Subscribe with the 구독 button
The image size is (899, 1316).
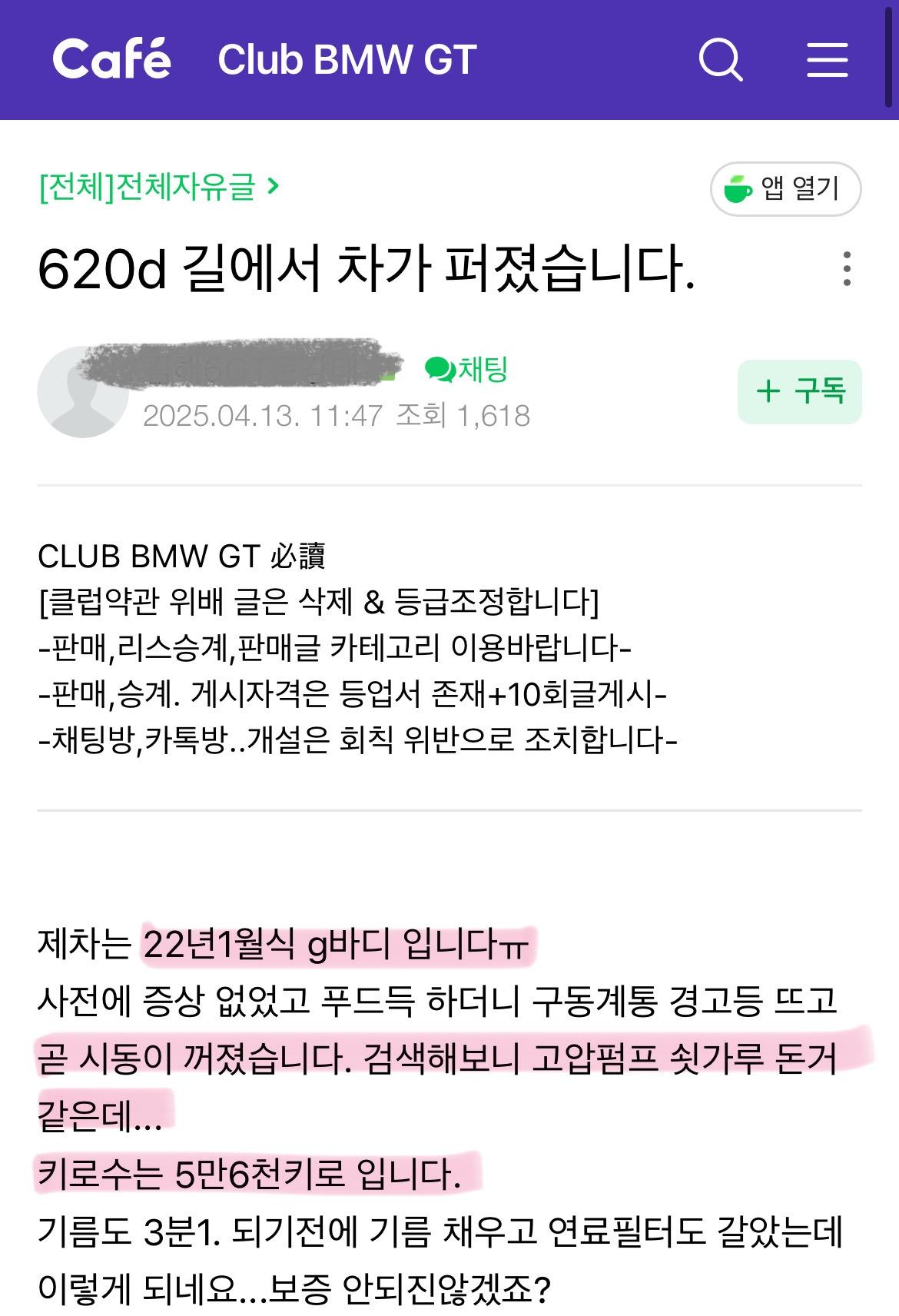click(x=799, y=391)
